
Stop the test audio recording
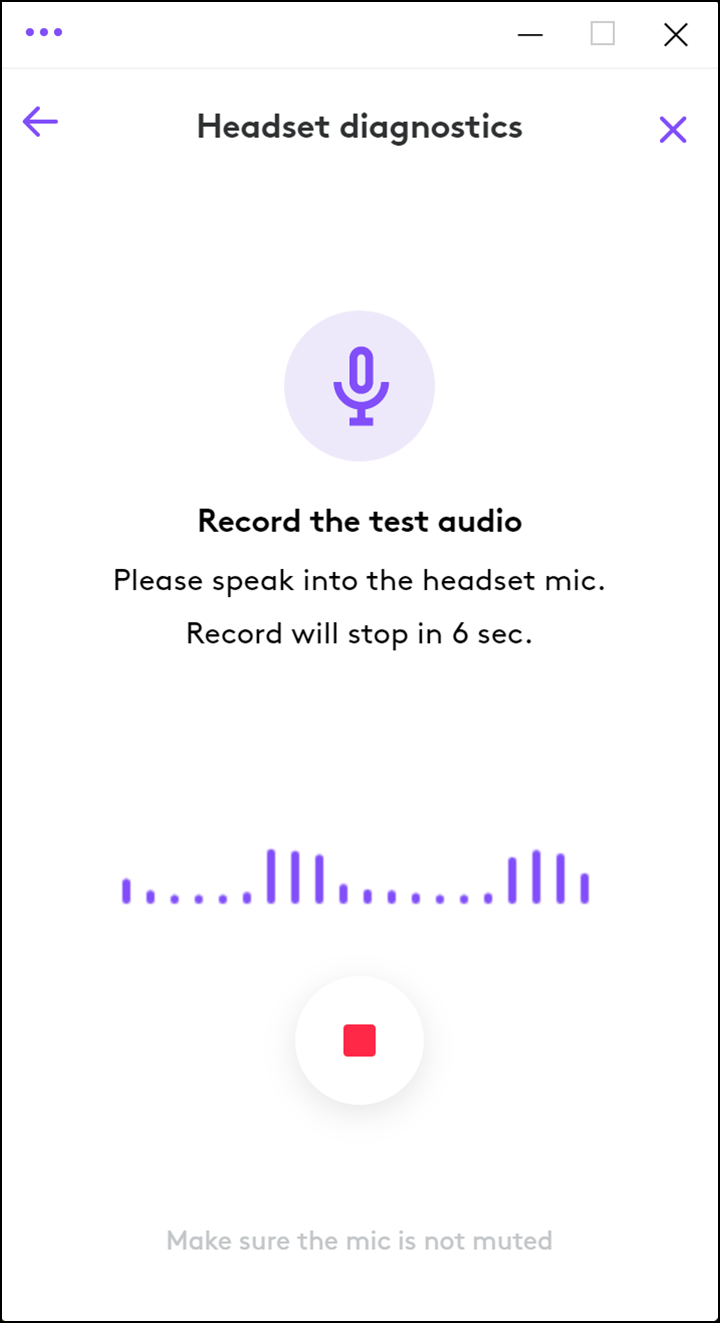point(359,1040)
